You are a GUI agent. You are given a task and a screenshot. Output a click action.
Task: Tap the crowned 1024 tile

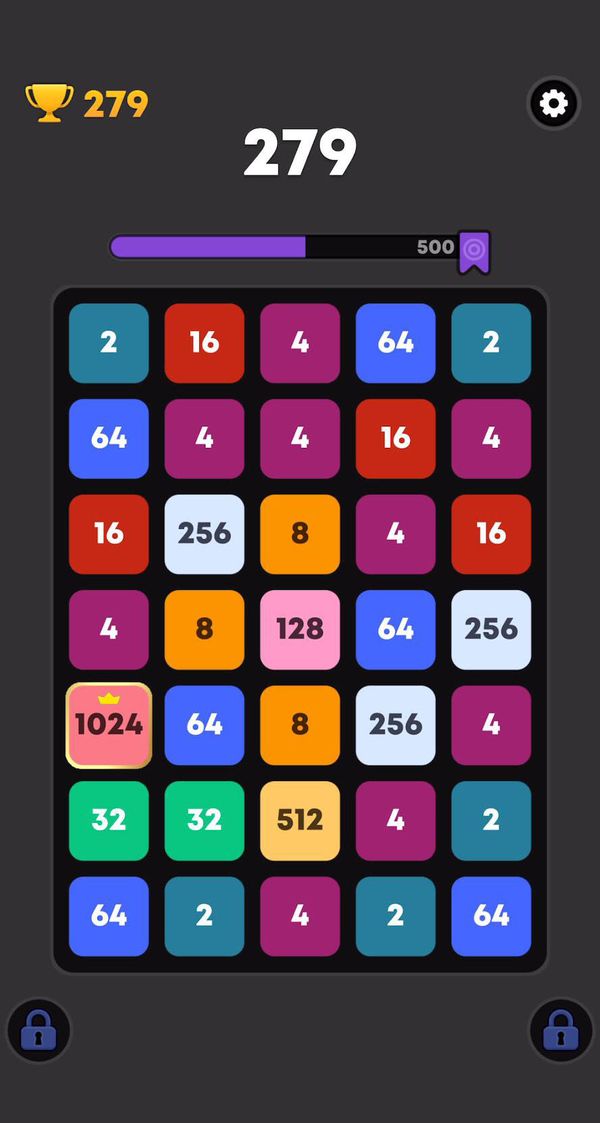click(x=109, y=725)
